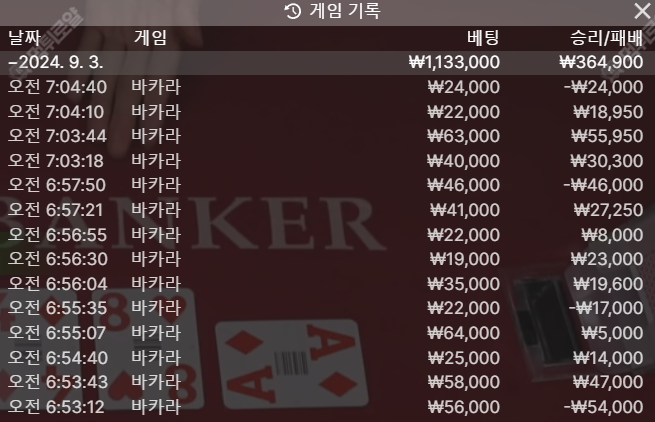Viewport: 655px width, 422px height.
Task: Open the 7:04:10 baccarat round details
Action: (327, 111)
